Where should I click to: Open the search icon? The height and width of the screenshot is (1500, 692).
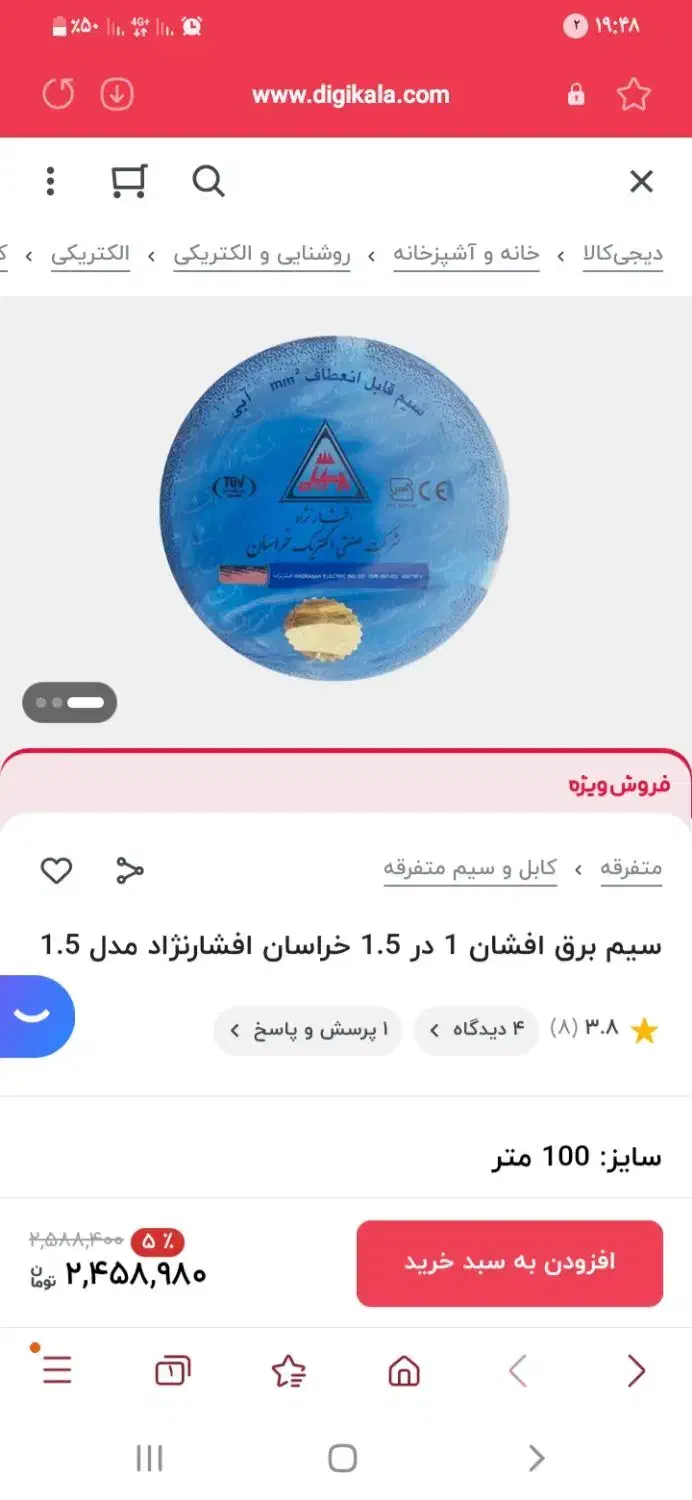coord(208,182)
